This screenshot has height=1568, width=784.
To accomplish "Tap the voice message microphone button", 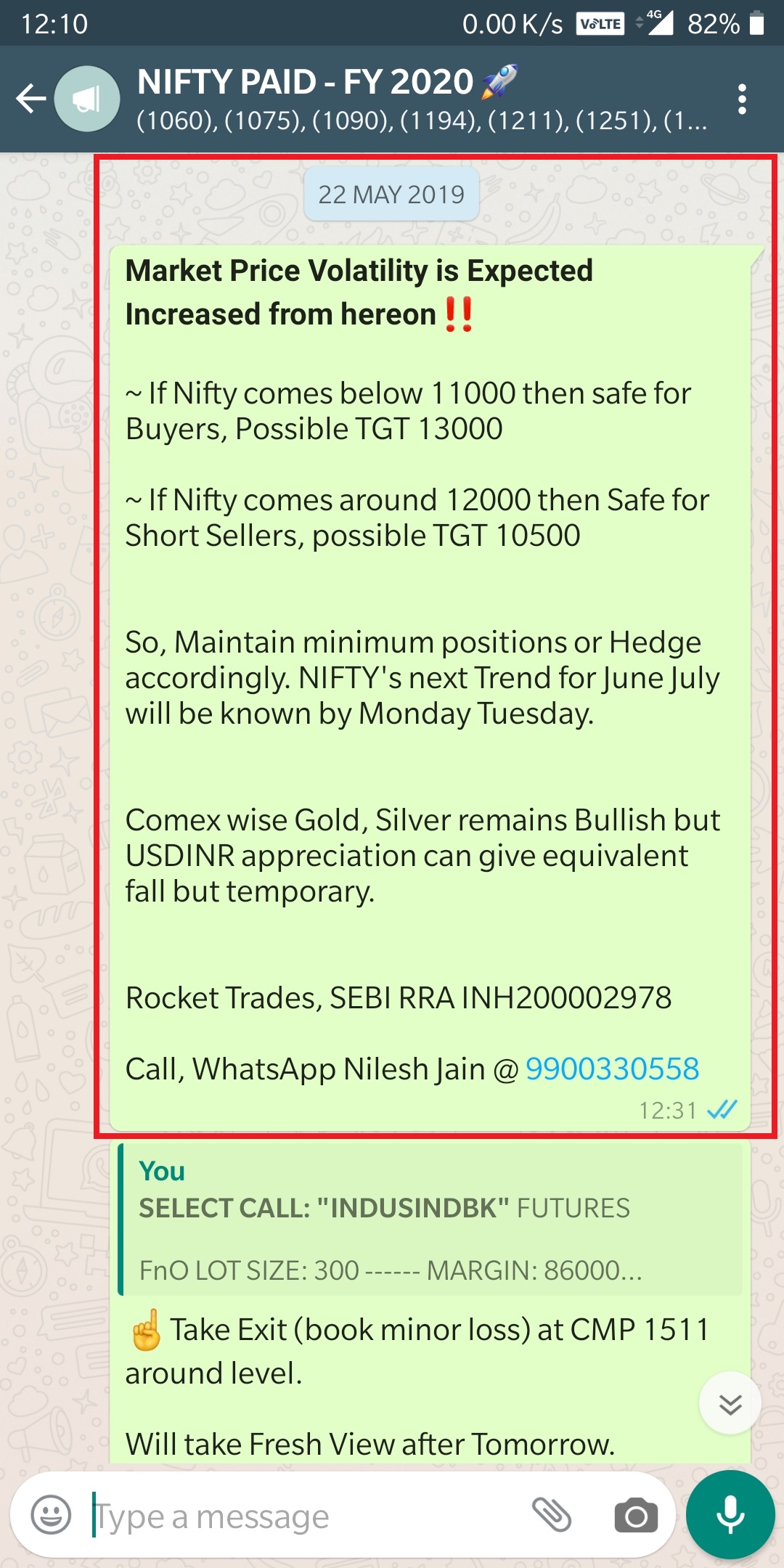I will (x=730, y=1515).
